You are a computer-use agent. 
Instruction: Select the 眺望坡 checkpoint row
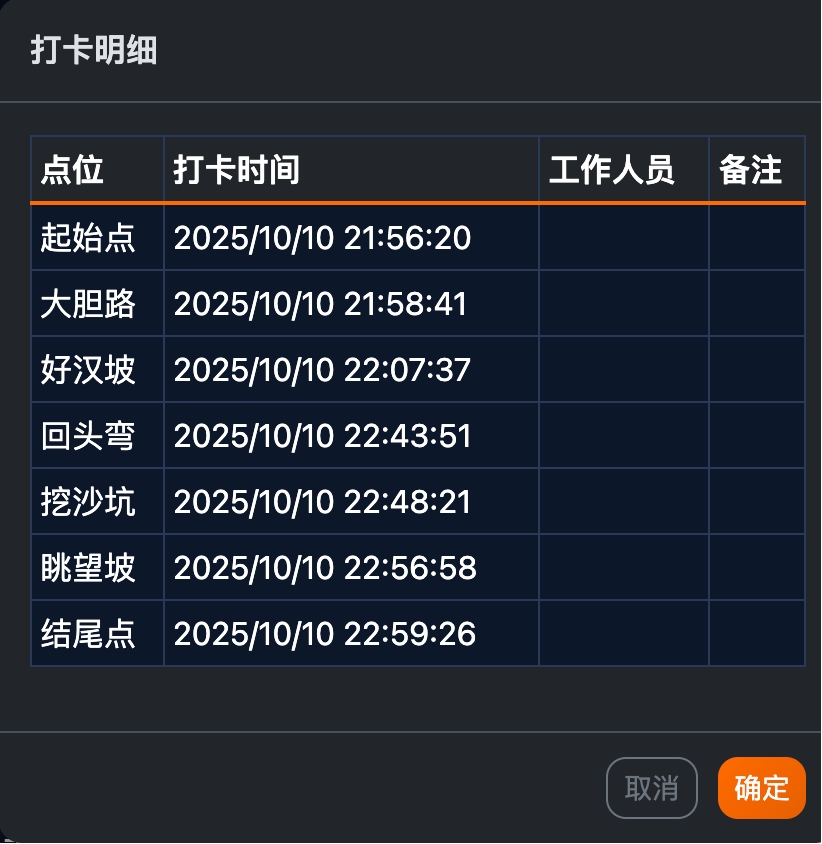[x=96, y=568]
